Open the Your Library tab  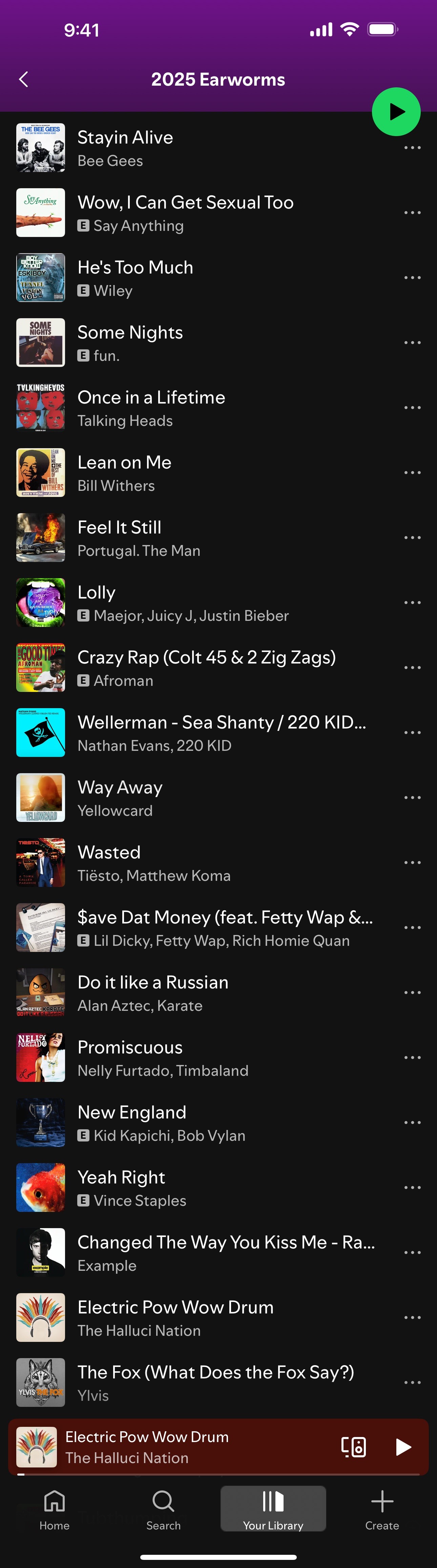(x=272, y=1509)
